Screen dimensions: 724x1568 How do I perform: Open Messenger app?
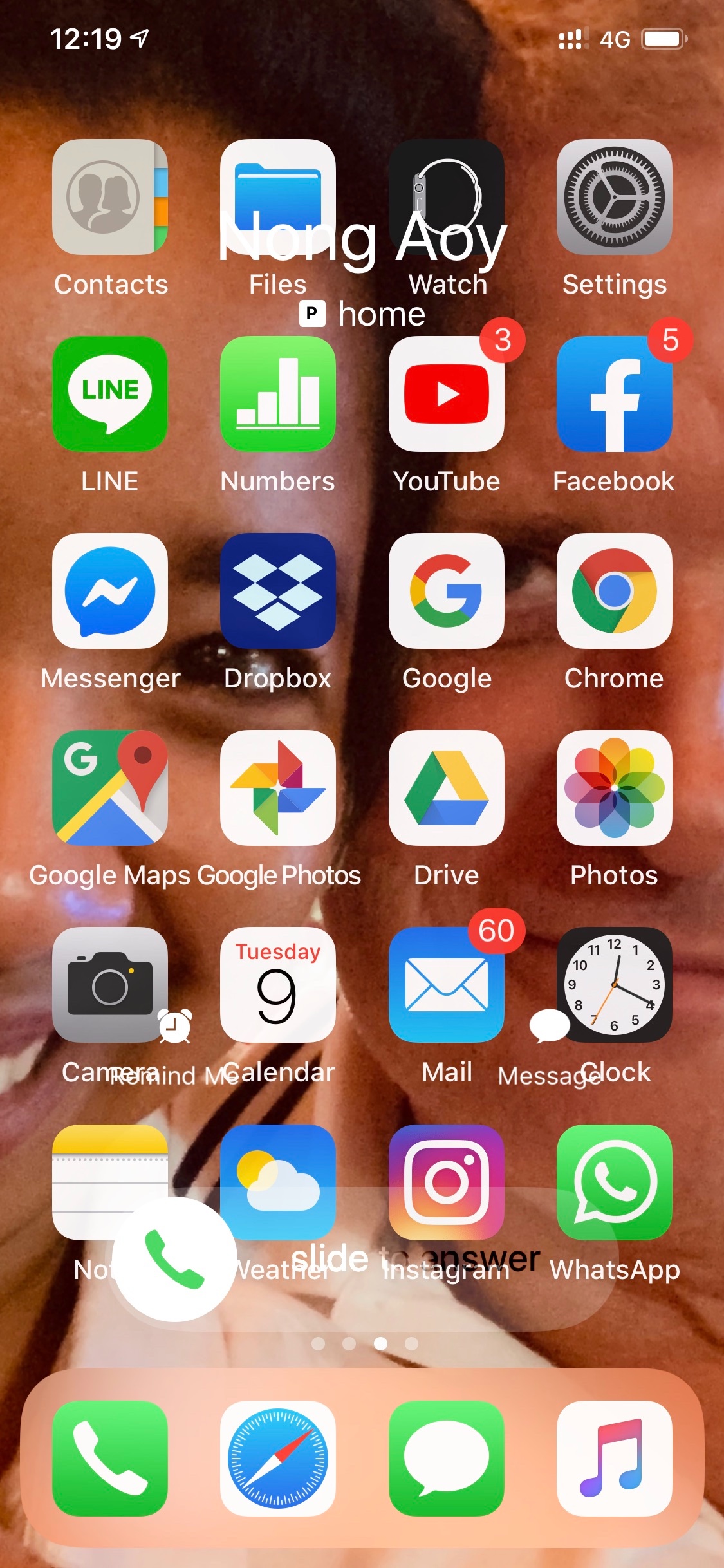[110, 591]
